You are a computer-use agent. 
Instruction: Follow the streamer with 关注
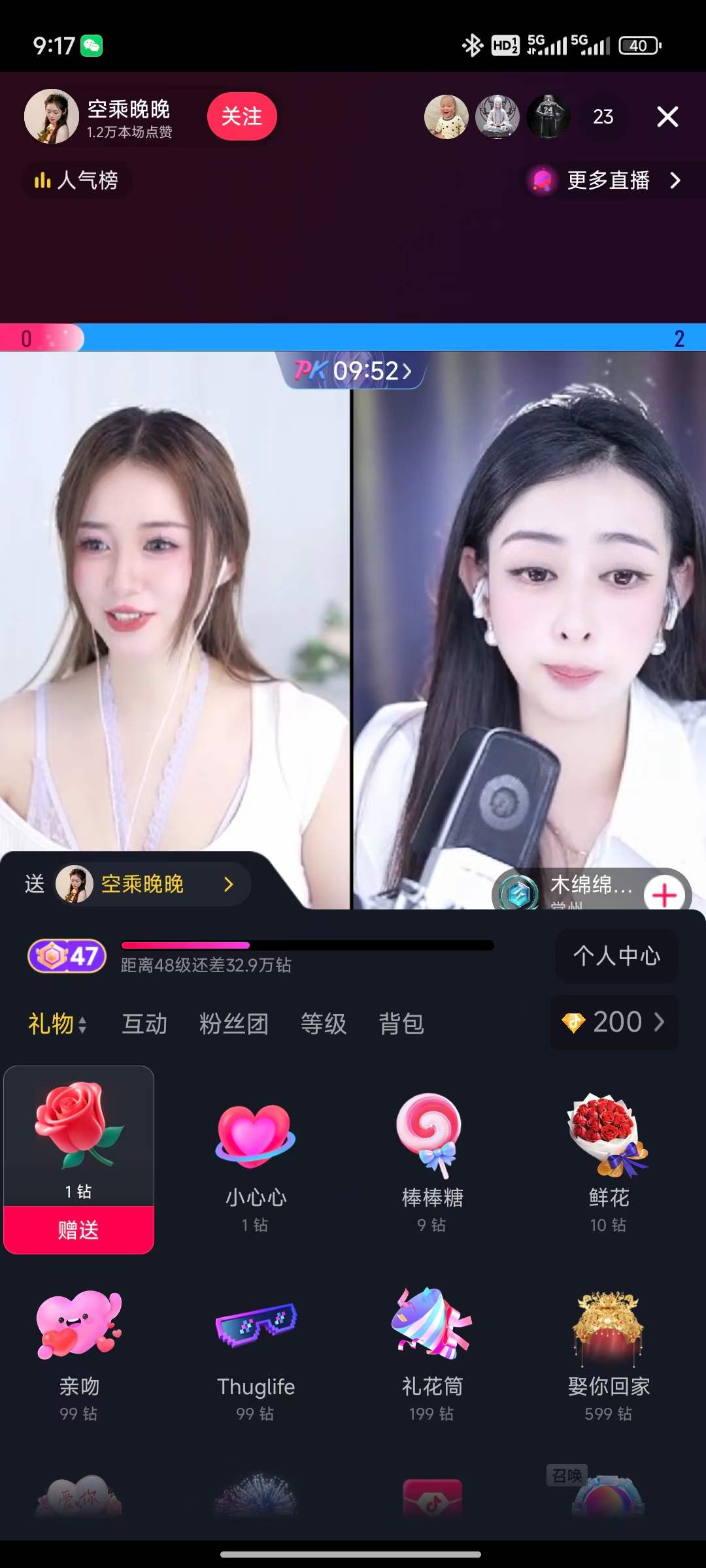pyautogui.click(x=242, y=117)
